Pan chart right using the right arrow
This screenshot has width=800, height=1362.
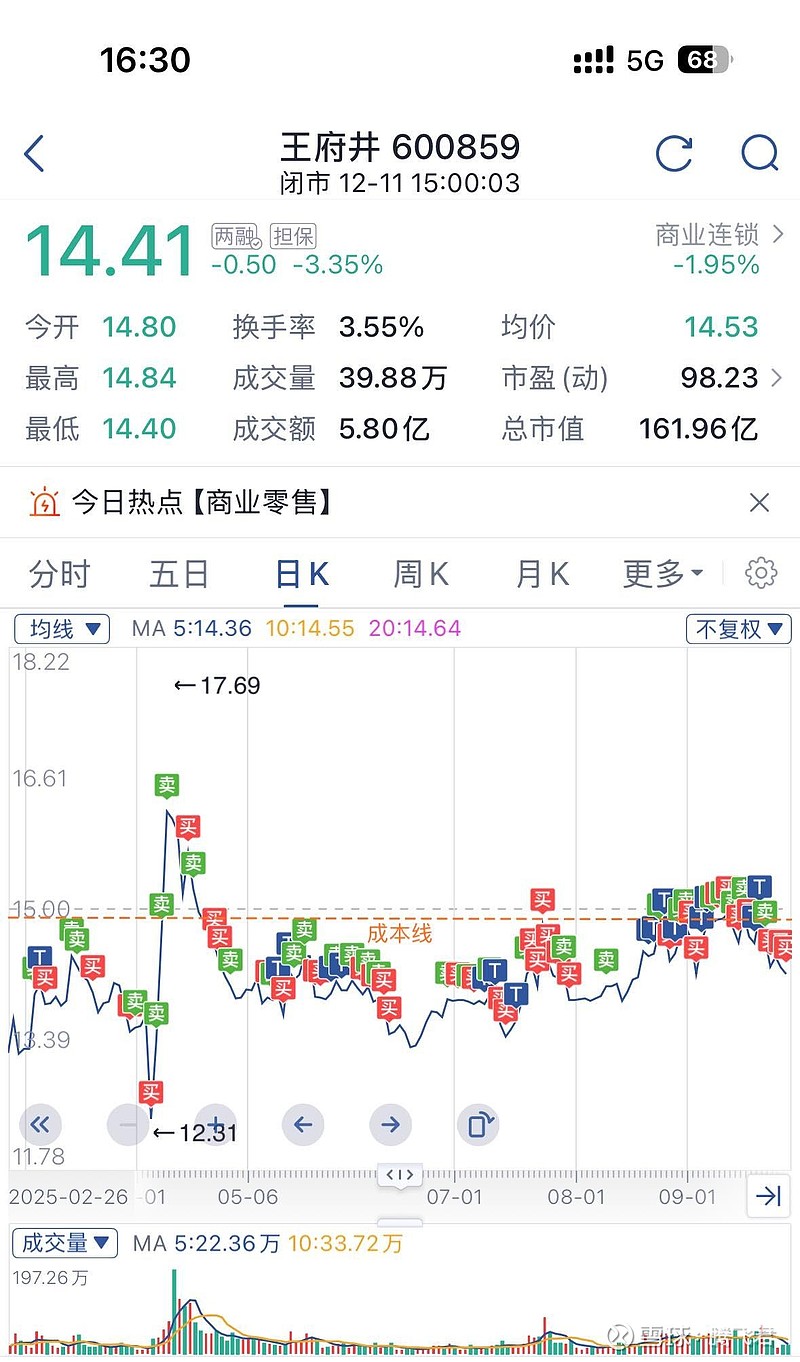point(391,1124)
